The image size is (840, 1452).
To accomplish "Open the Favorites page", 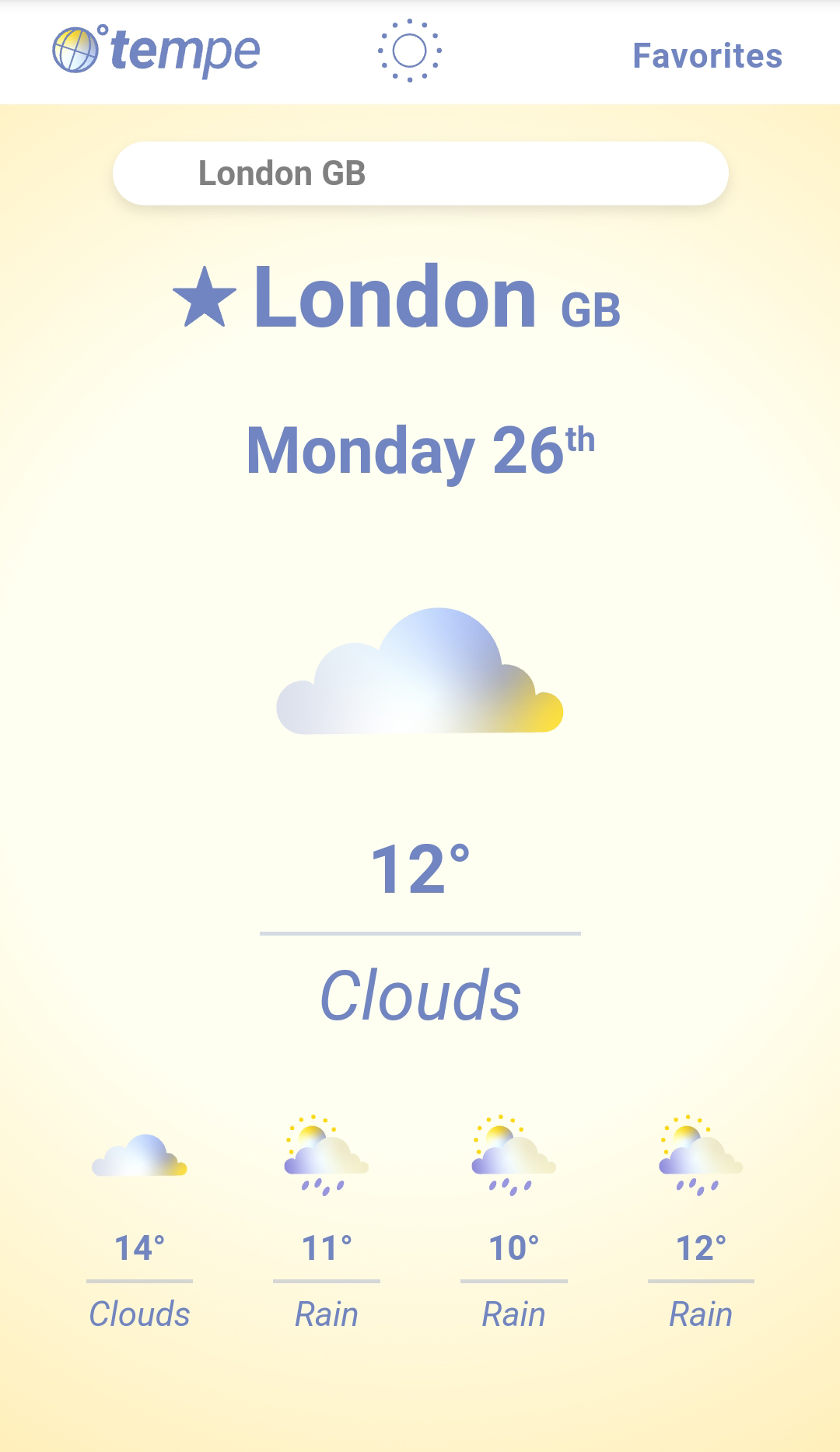I will (x=707, y=56).
